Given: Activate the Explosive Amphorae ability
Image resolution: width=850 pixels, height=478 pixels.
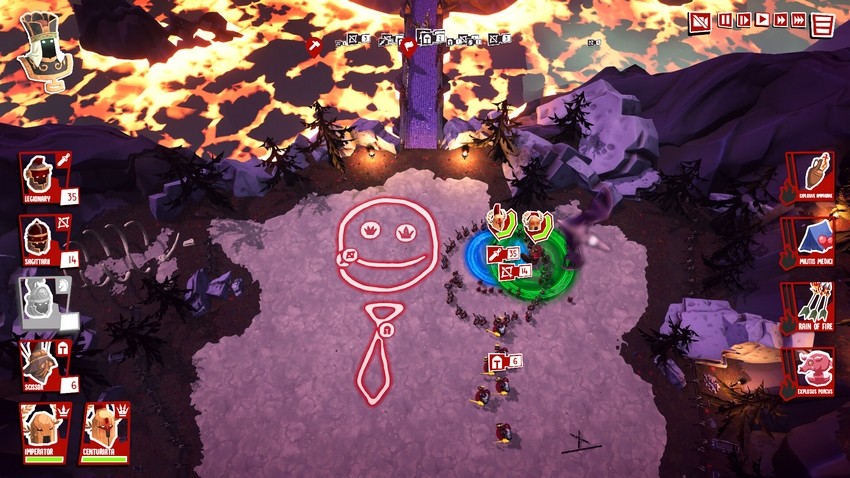Looking at the screenshot, I should pyautogui.click(x=812, y=178).
